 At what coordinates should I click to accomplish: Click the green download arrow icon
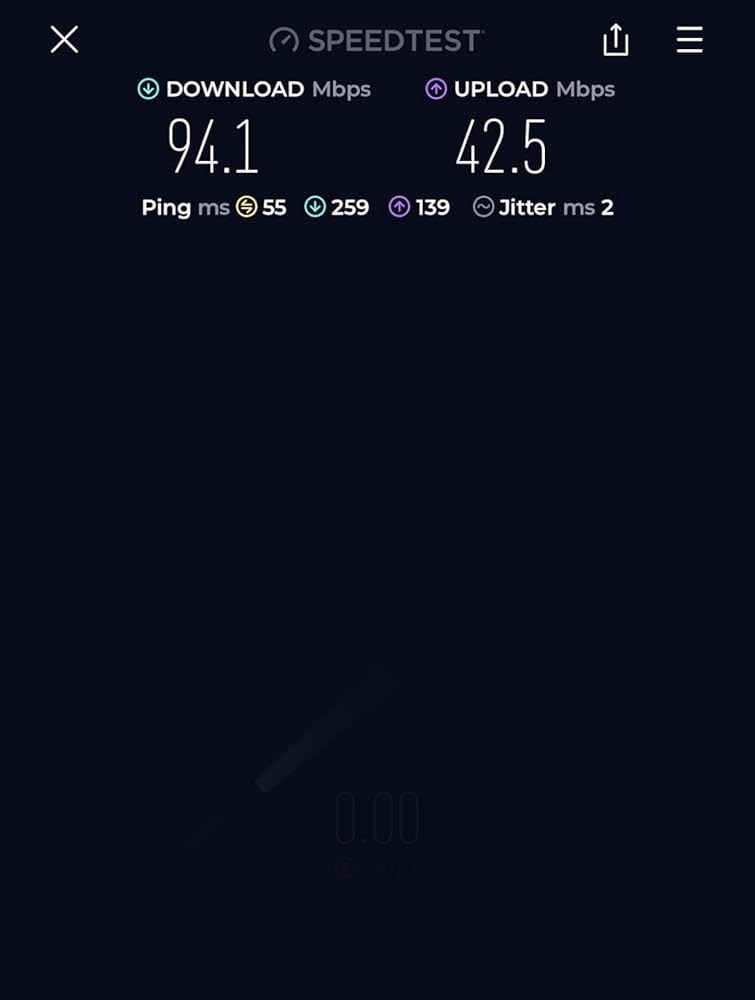click(x=147, y=89)
